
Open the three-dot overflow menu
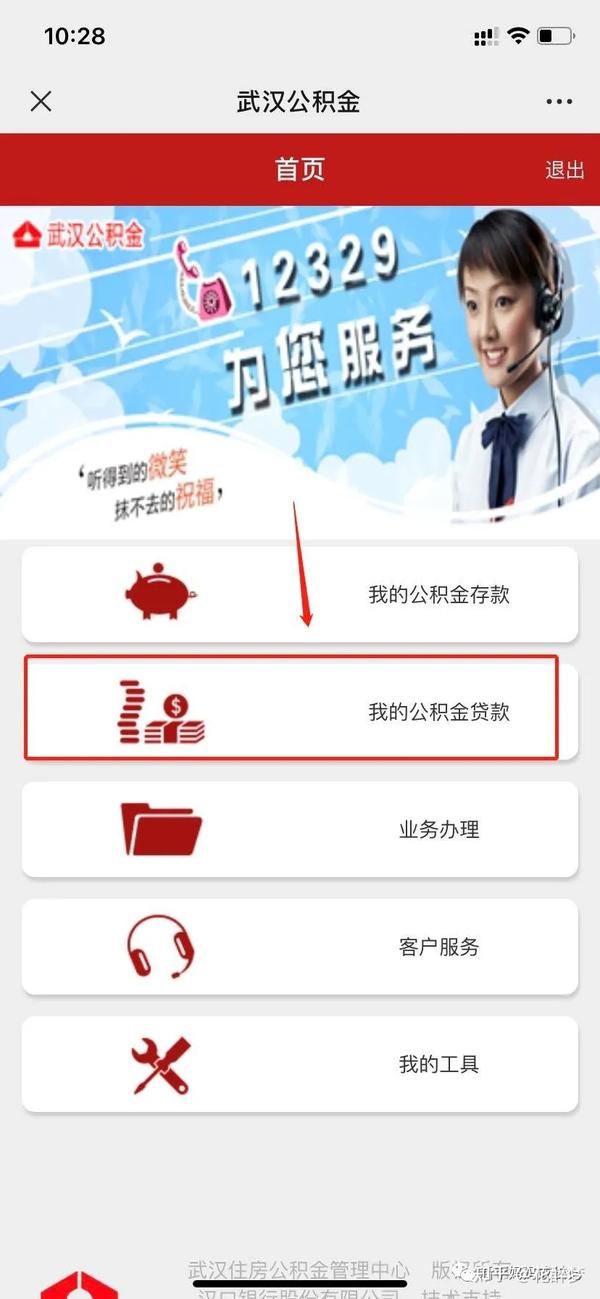[558, 101]
